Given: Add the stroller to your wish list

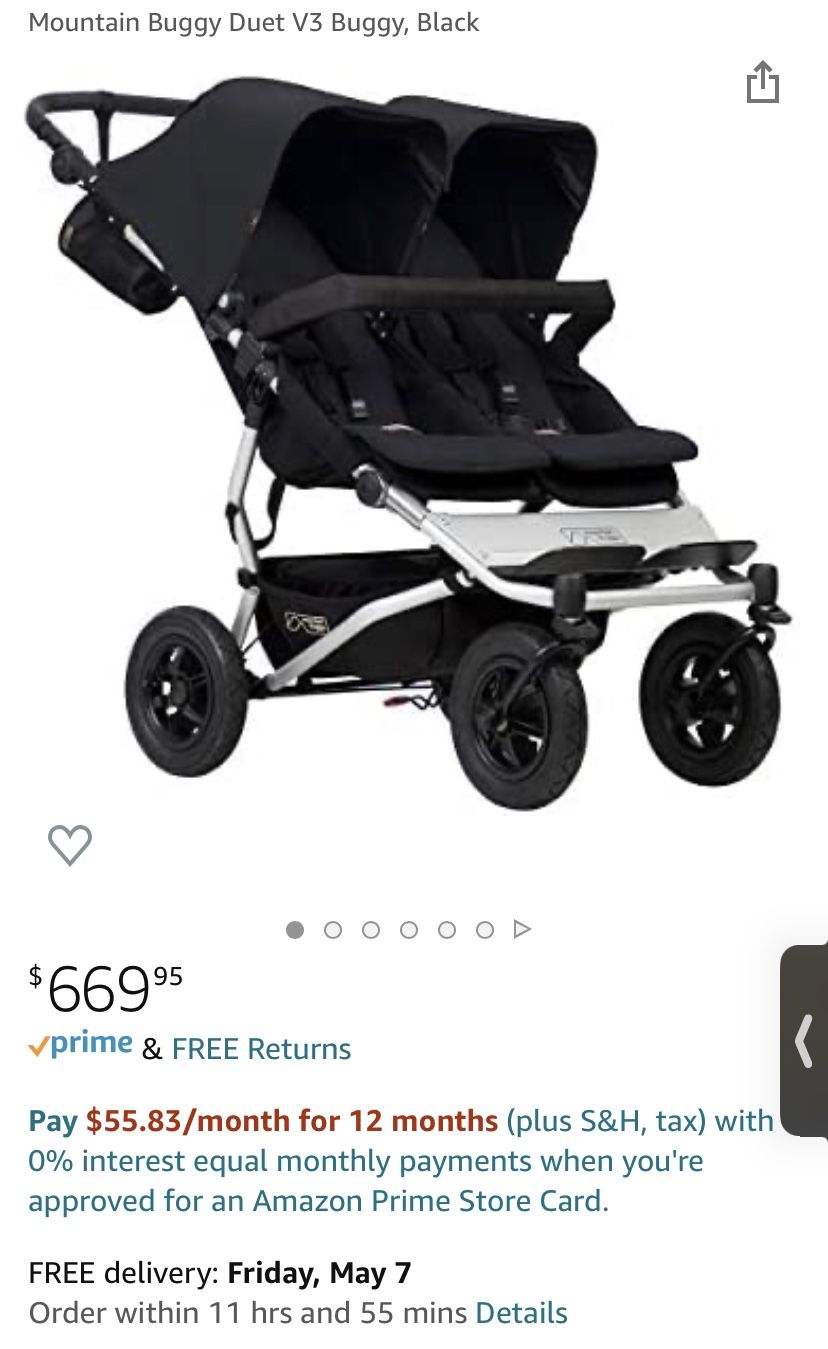Looking at the screenshot, I should pyautogui.click(x=70, y=845).
